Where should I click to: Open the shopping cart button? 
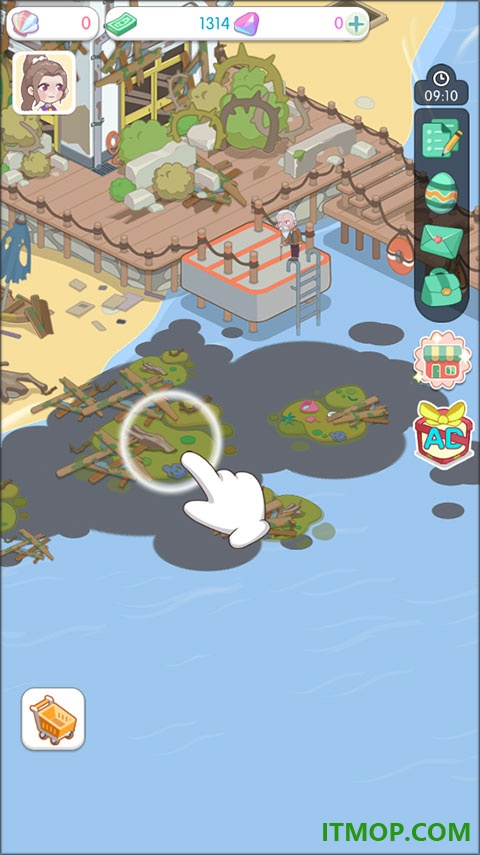(x=53, y=718)
